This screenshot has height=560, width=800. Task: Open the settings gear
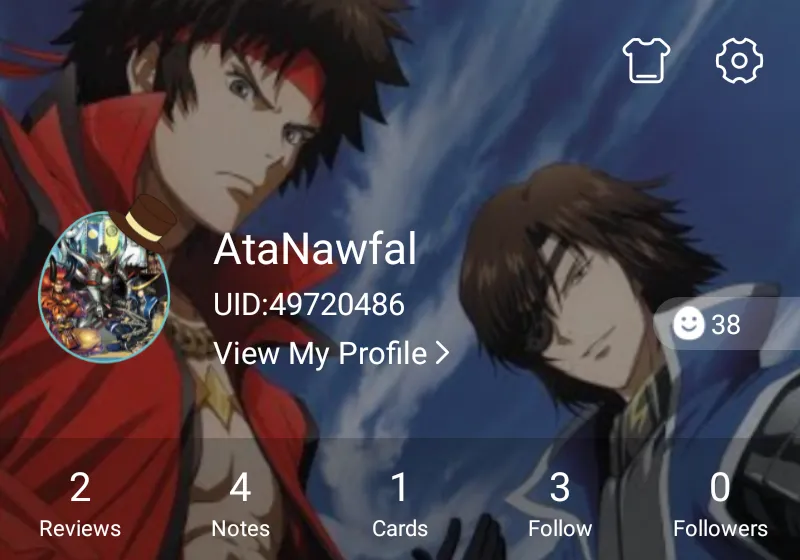coord(740,61)
